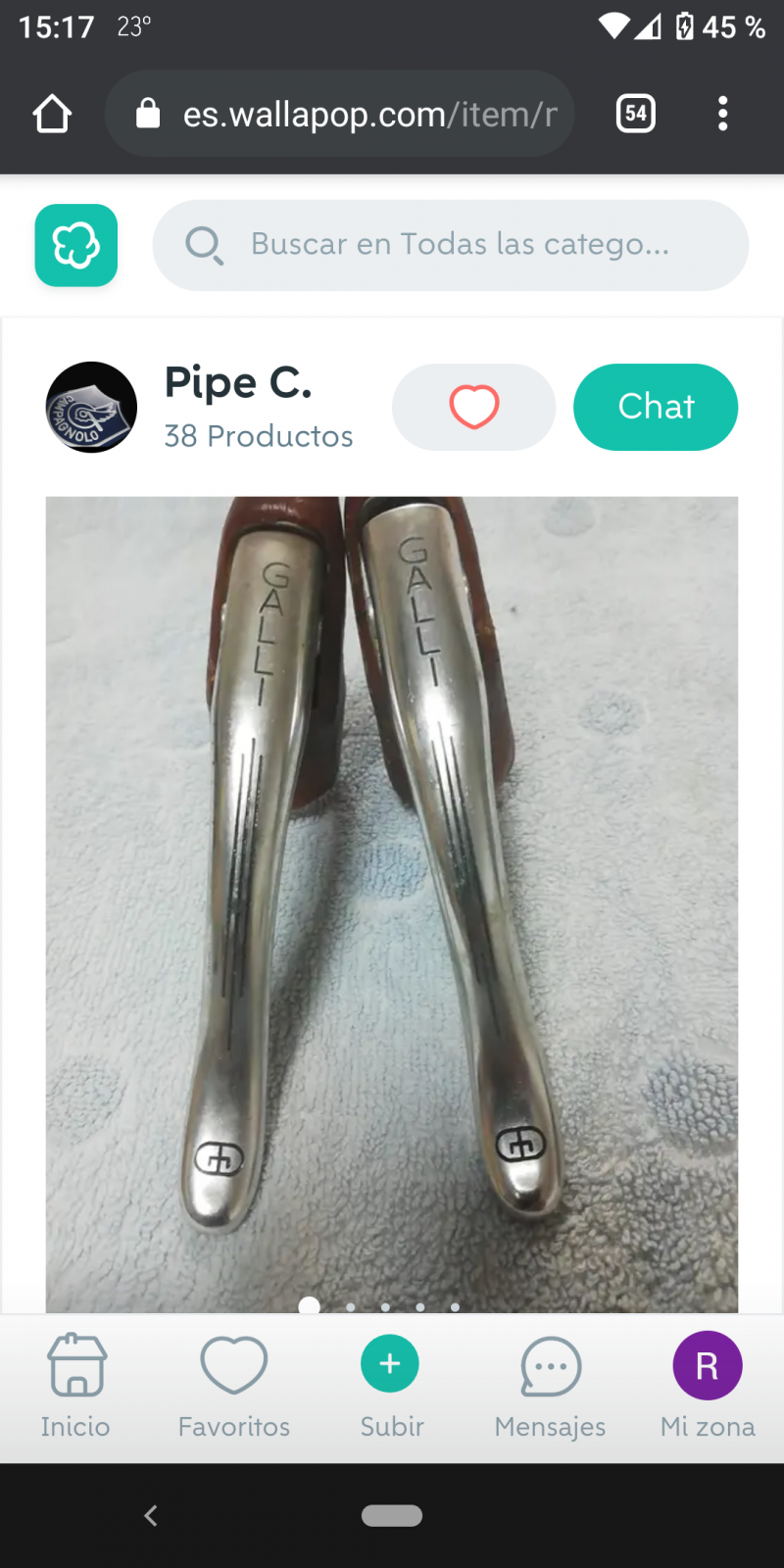Screen dimensions: 784x1568
Task: Open the browser overflow menu
Action: point(723,114)
